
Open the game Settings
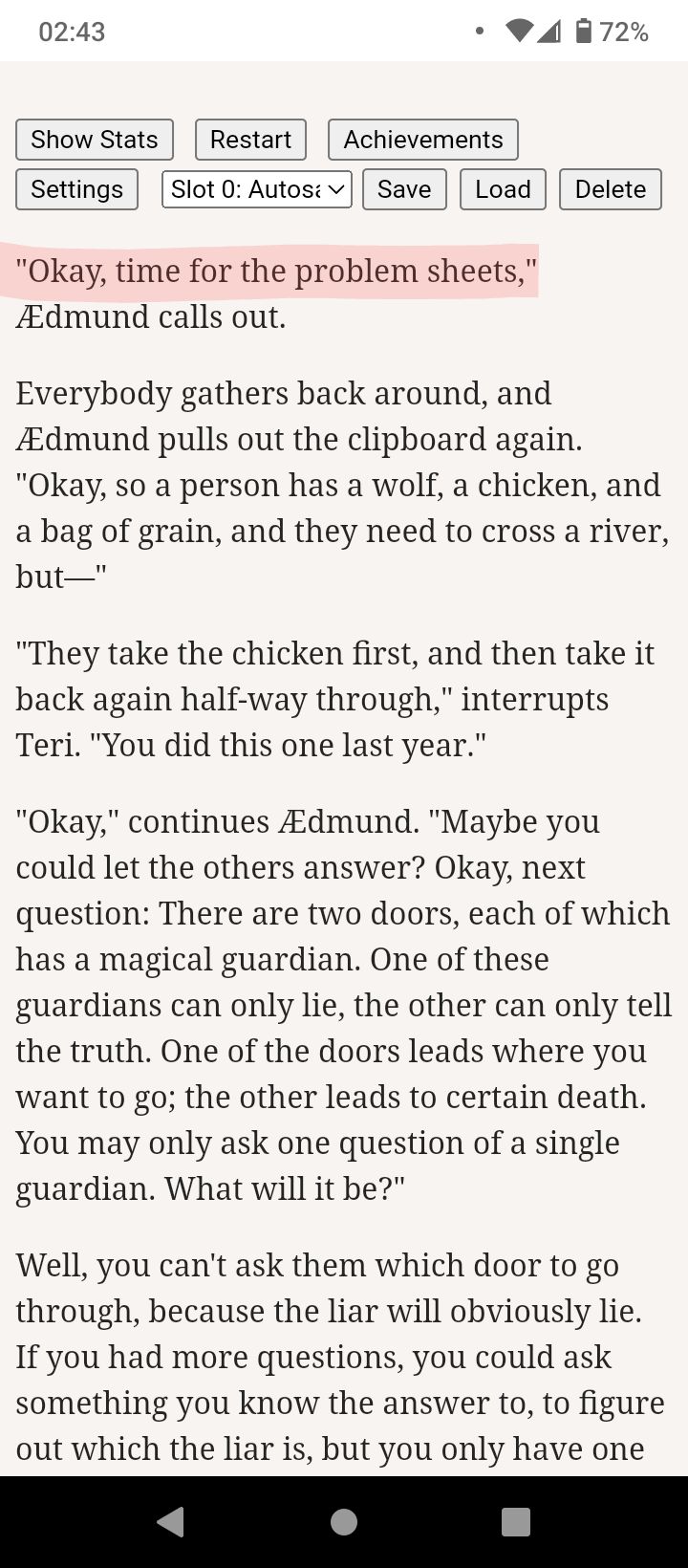click(x=76, y=189)
